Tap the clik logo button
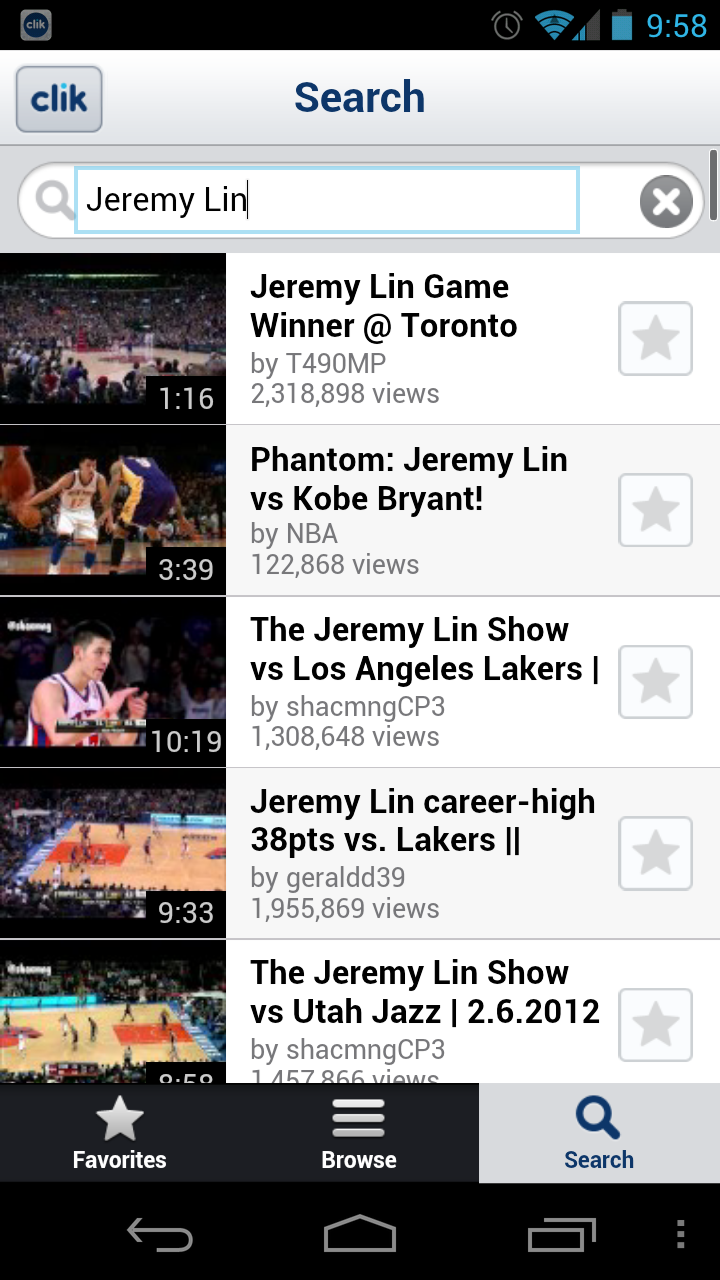Screen dimensions: 720x1280 [x=59, y=99]
